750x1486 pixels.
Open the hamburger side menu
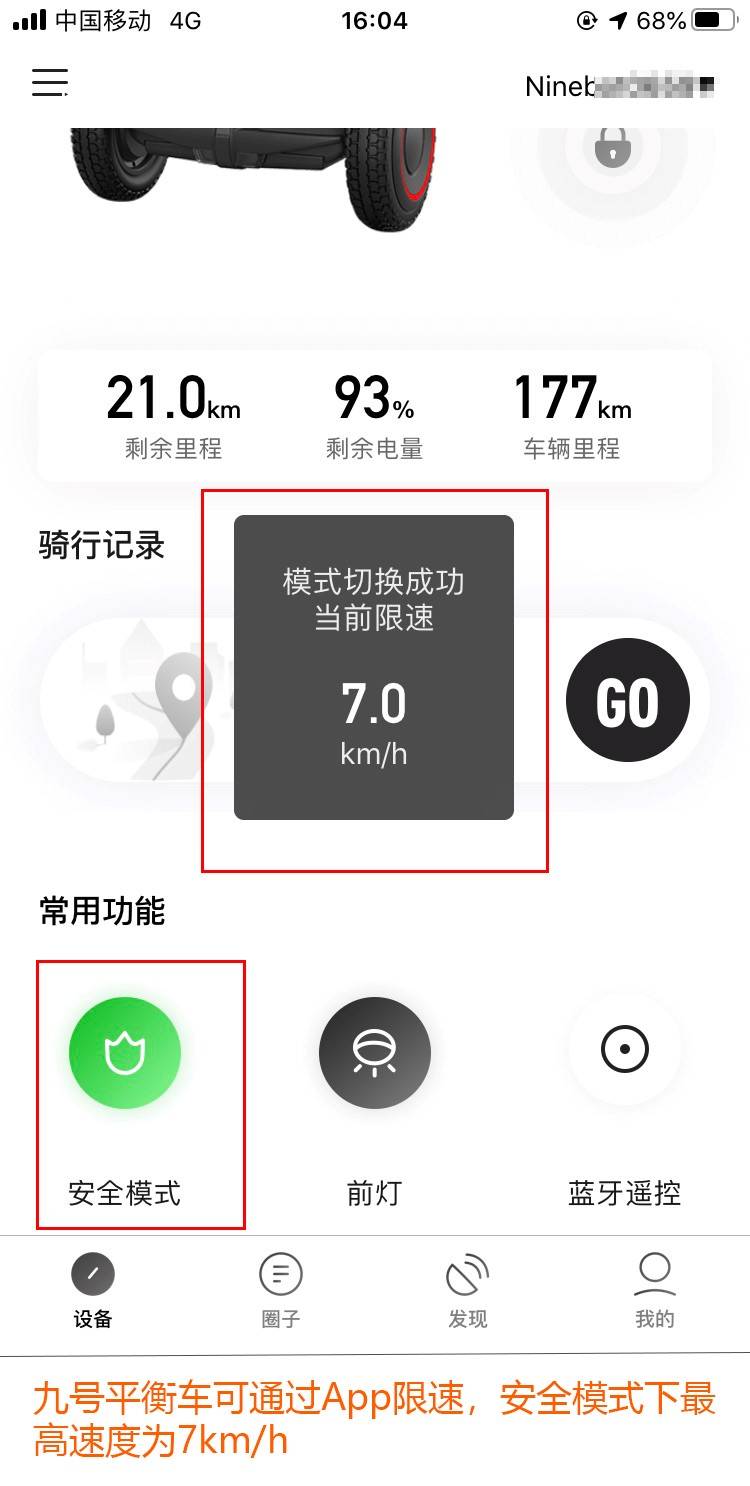pyautogui.click(x=48, y=83)
